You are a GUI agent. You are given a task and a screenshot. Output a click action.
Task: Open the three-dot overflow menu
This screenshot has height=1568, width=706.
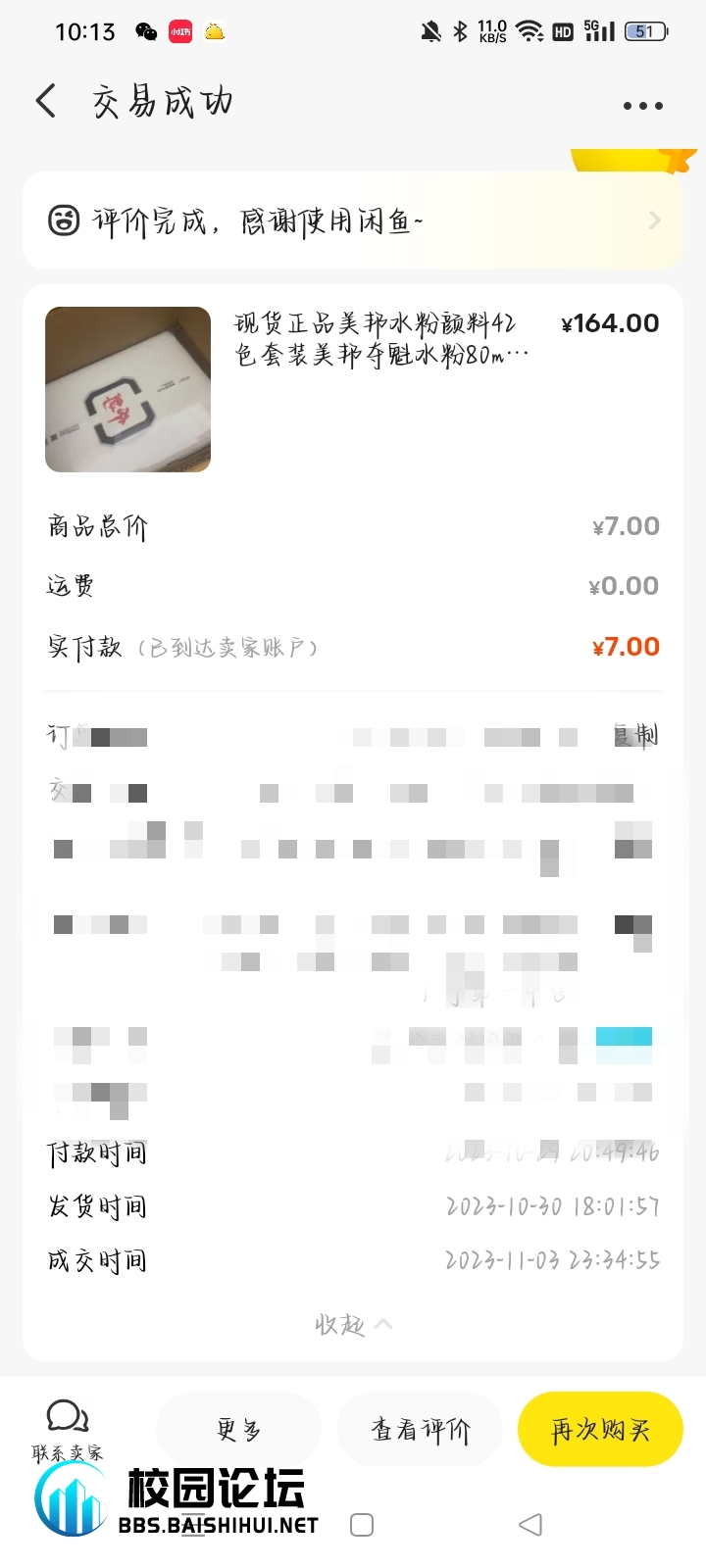coord(641,105)
